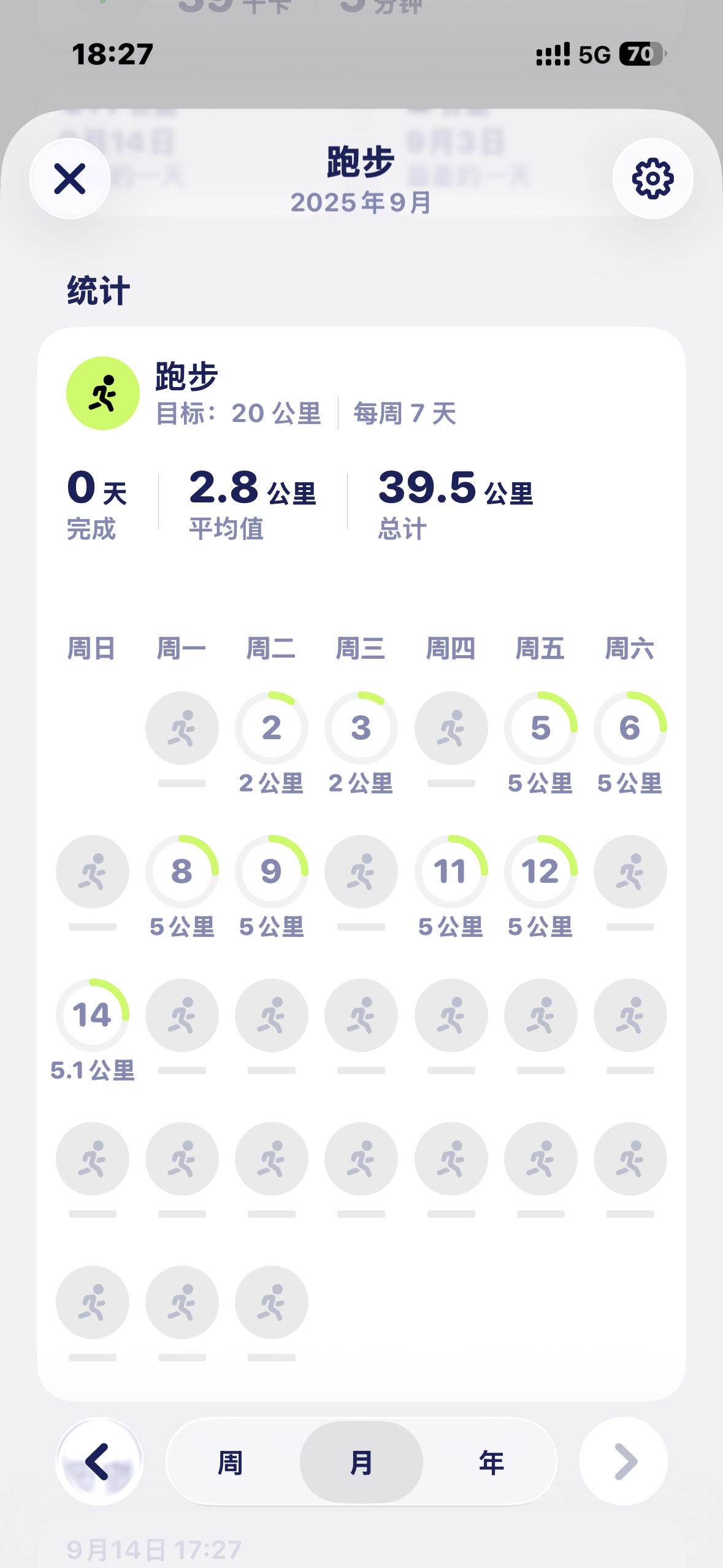Screen dimensions: 723x1568
Task: Go to the next month
Action: [x=624, y=1461]
